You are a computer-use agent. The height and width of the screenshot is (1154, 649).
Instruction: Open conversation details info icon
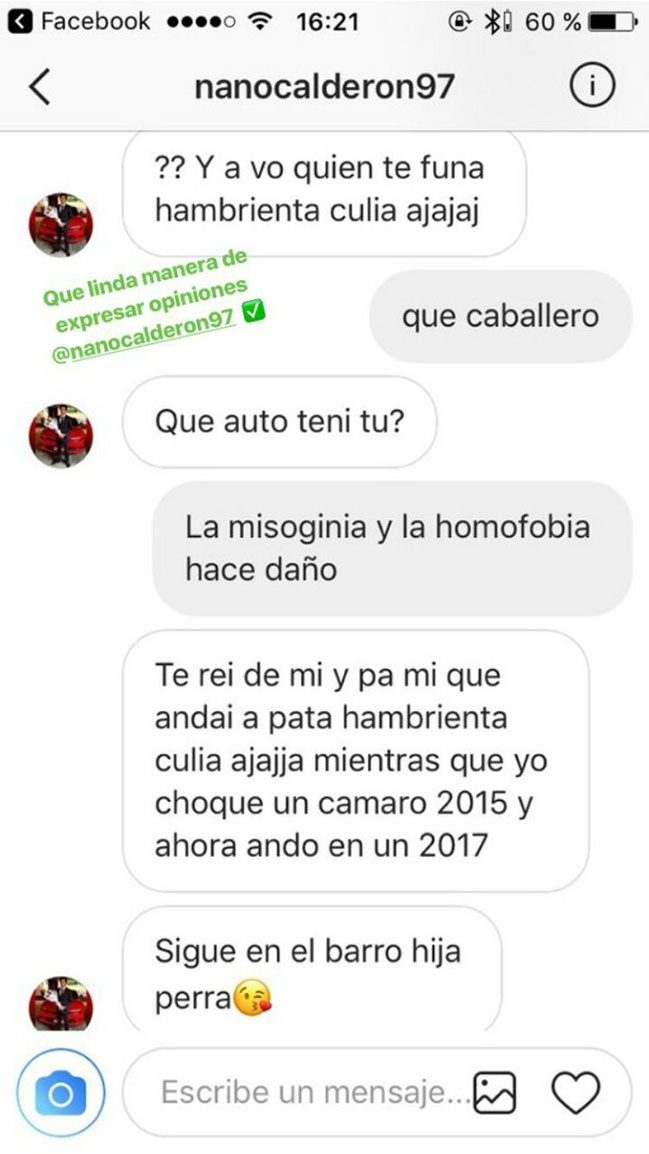(x=590, y=88)
